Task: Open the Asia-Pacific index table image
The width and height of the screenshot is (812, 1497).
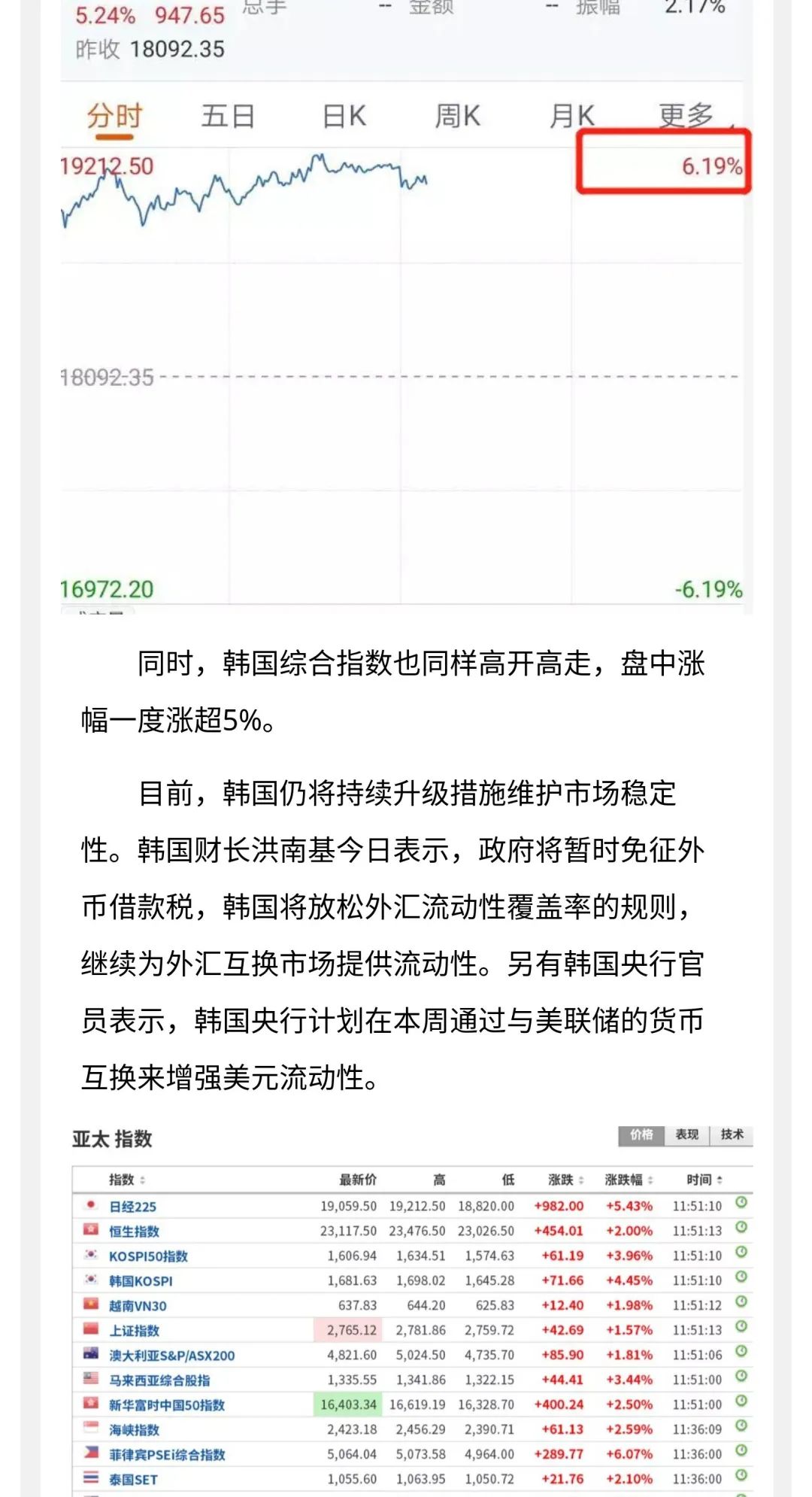Action: coord(412,1309)
